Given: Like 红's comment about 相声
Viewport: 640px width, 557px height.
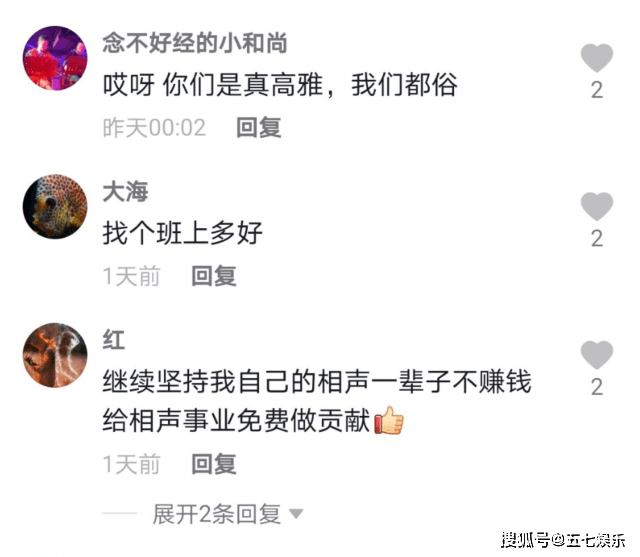Looking at the screenshot, I should [x=597, y=355].
